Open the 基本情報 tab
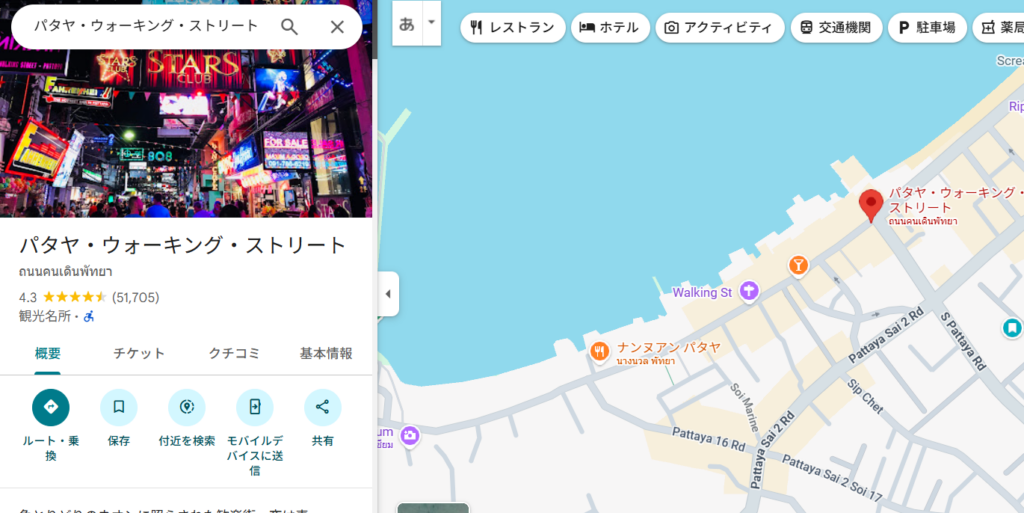 click(326, 353)
